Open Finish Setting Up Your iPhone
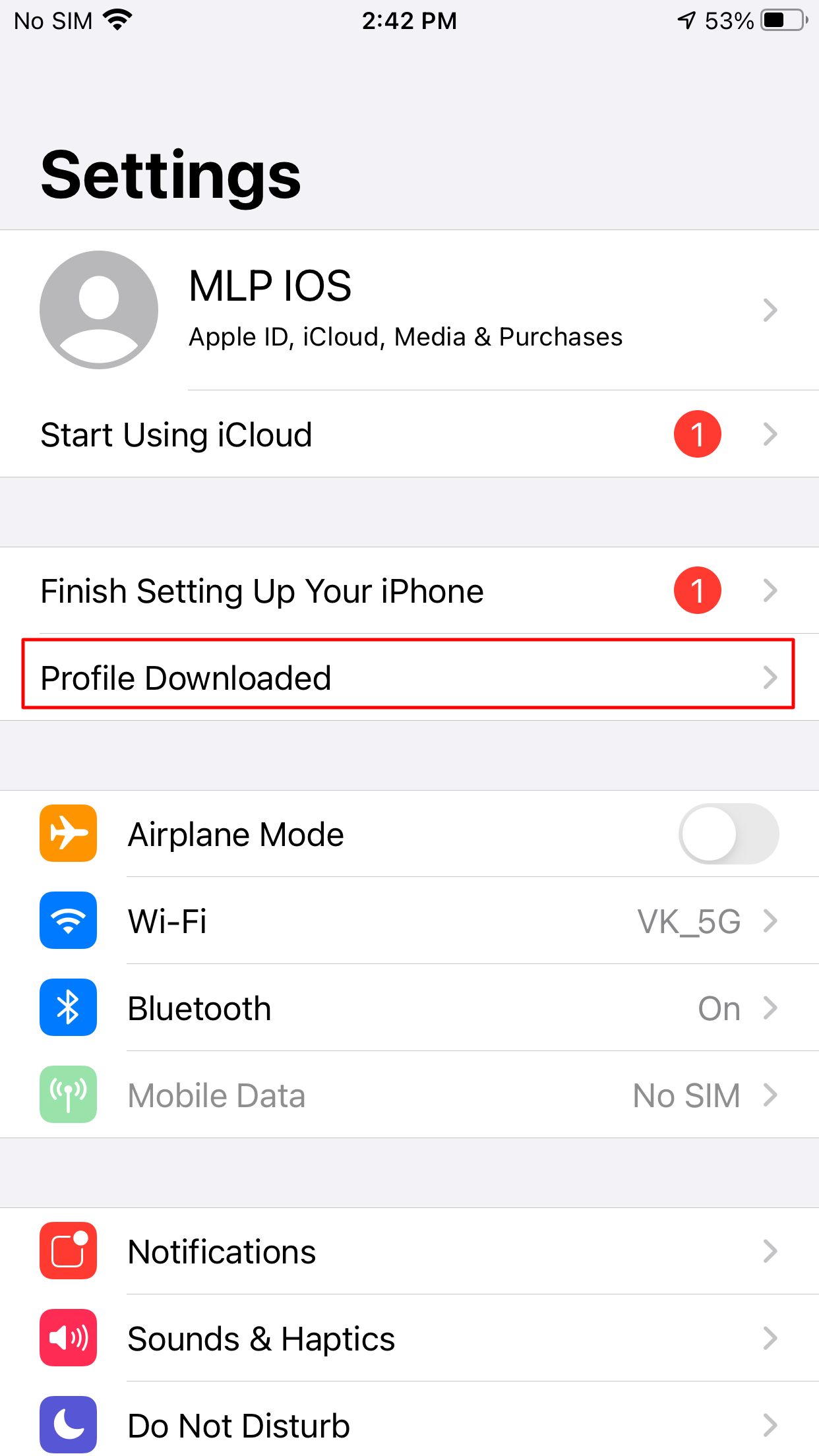 (409, 591)
